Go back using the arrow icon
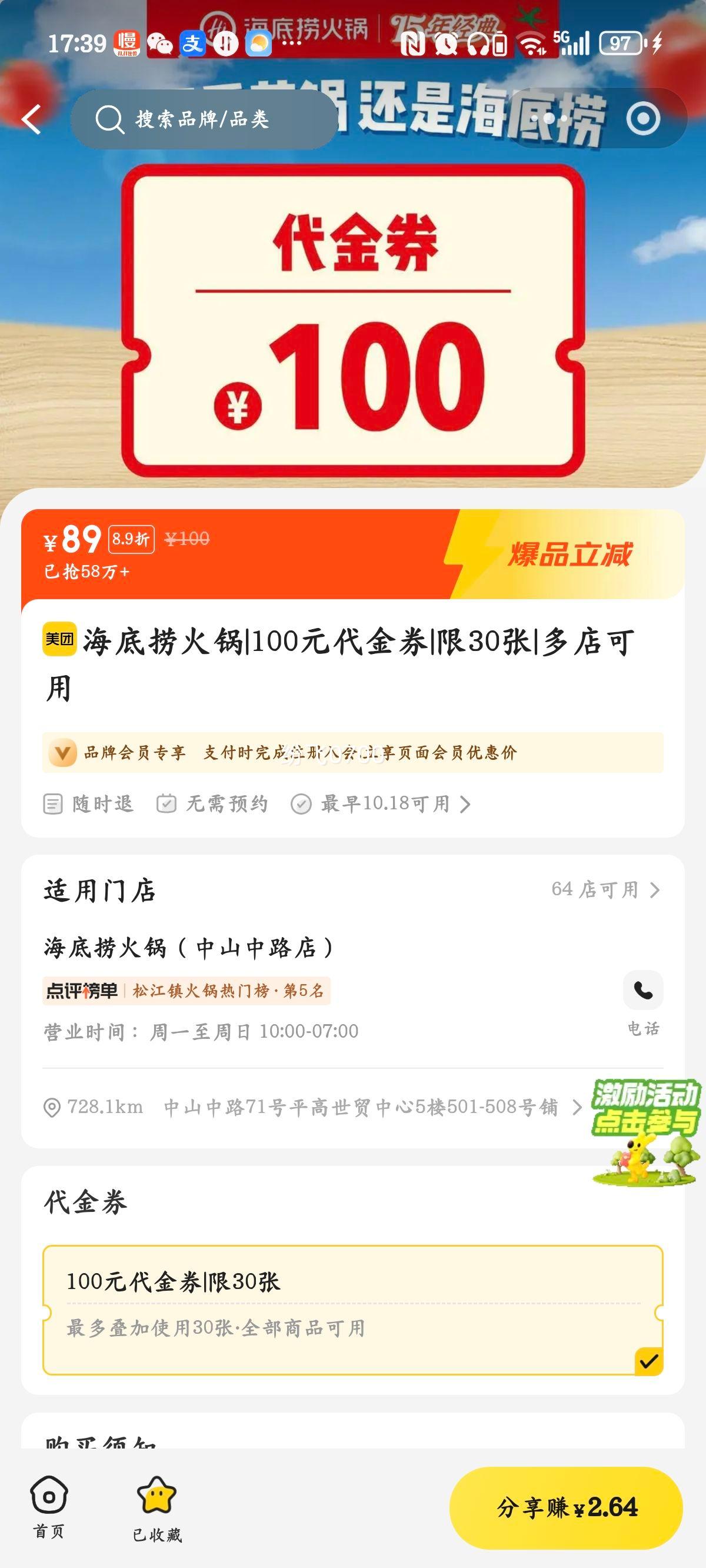This screenshot has width=706, height=1568. click(x=32, y=119)
